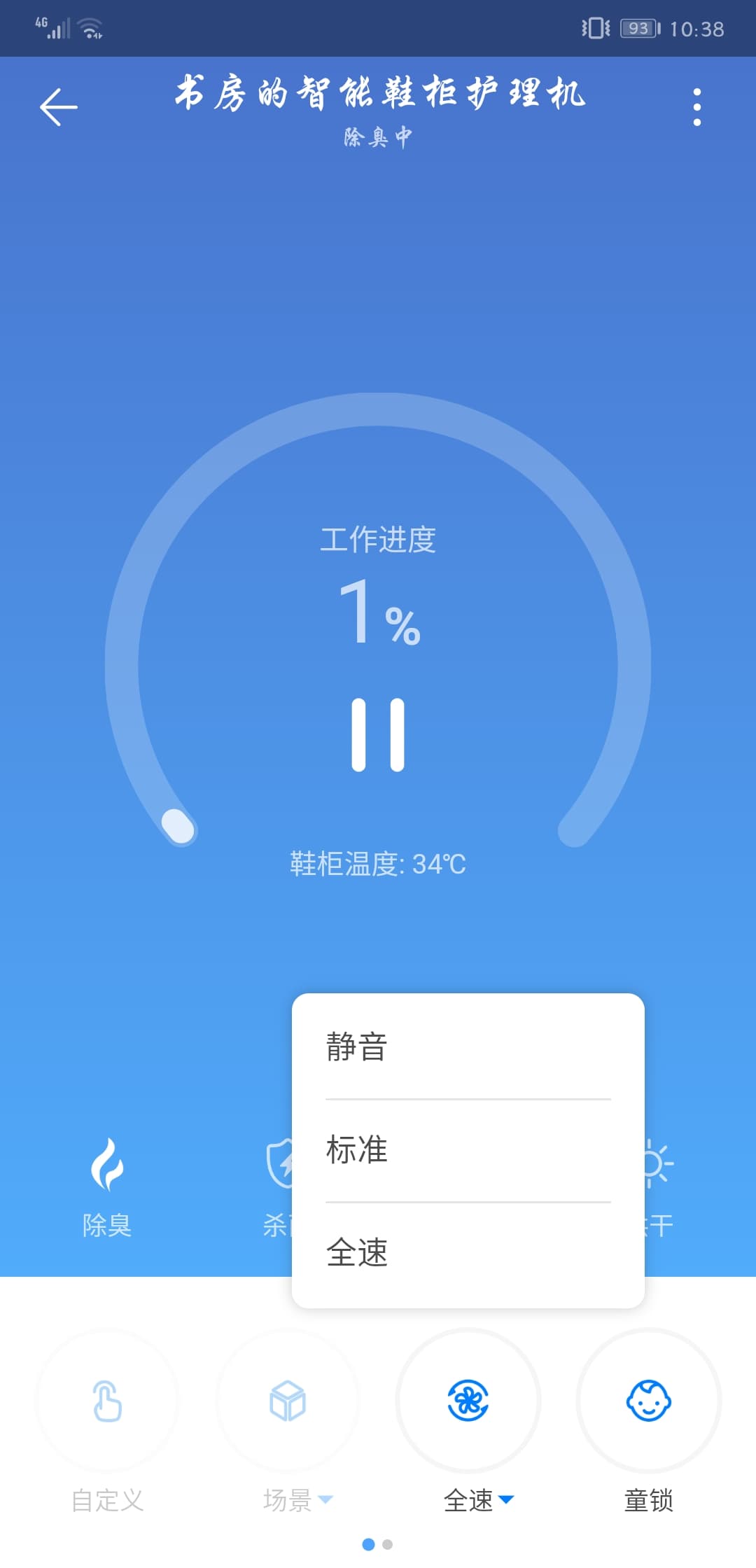Toggle the 童锁 child lock
The height and width of the screenshot is (1568, 756).
(648, 1401)
